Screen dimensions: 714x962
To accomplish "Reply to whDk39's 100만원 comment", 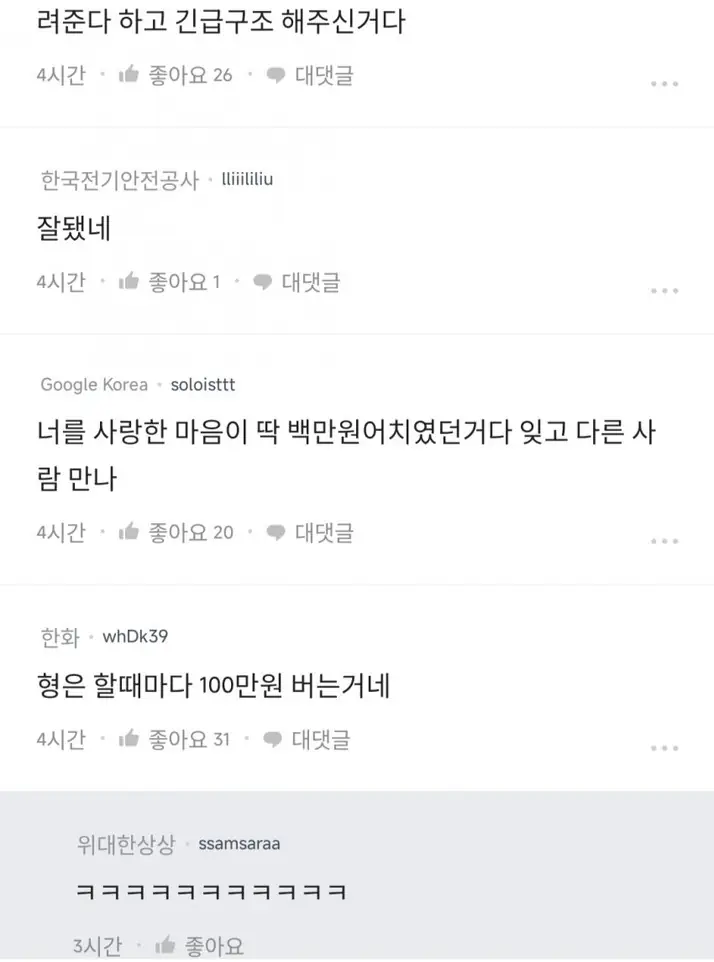I will [x=307, y=740].
